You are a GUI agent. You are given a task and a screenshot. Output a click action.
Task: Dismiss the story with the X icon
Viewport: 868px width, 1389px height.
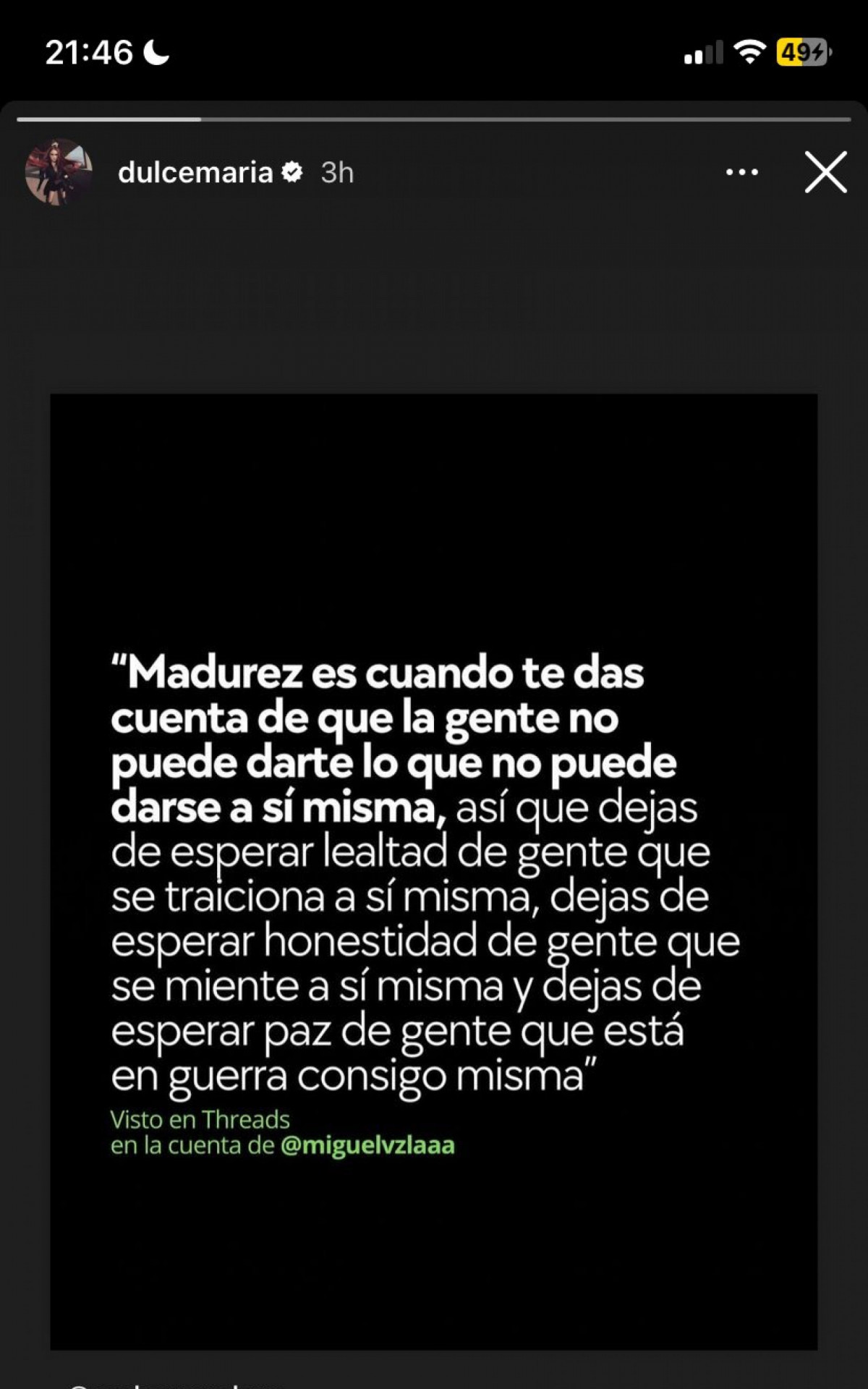click(x=825, y=172)
